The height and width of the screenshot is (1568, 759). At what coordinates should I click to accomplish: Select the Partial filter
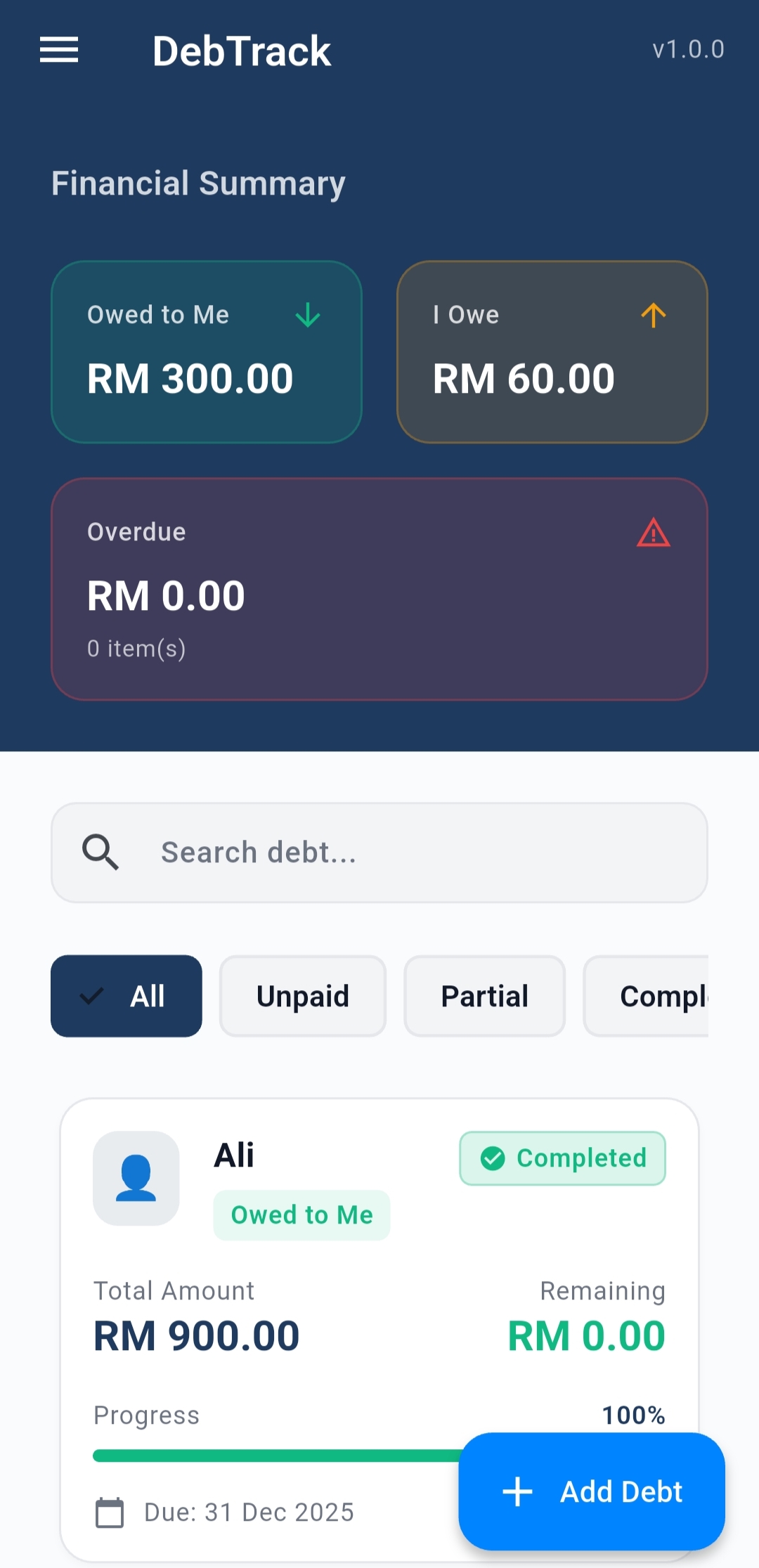(x=484, y=996)
